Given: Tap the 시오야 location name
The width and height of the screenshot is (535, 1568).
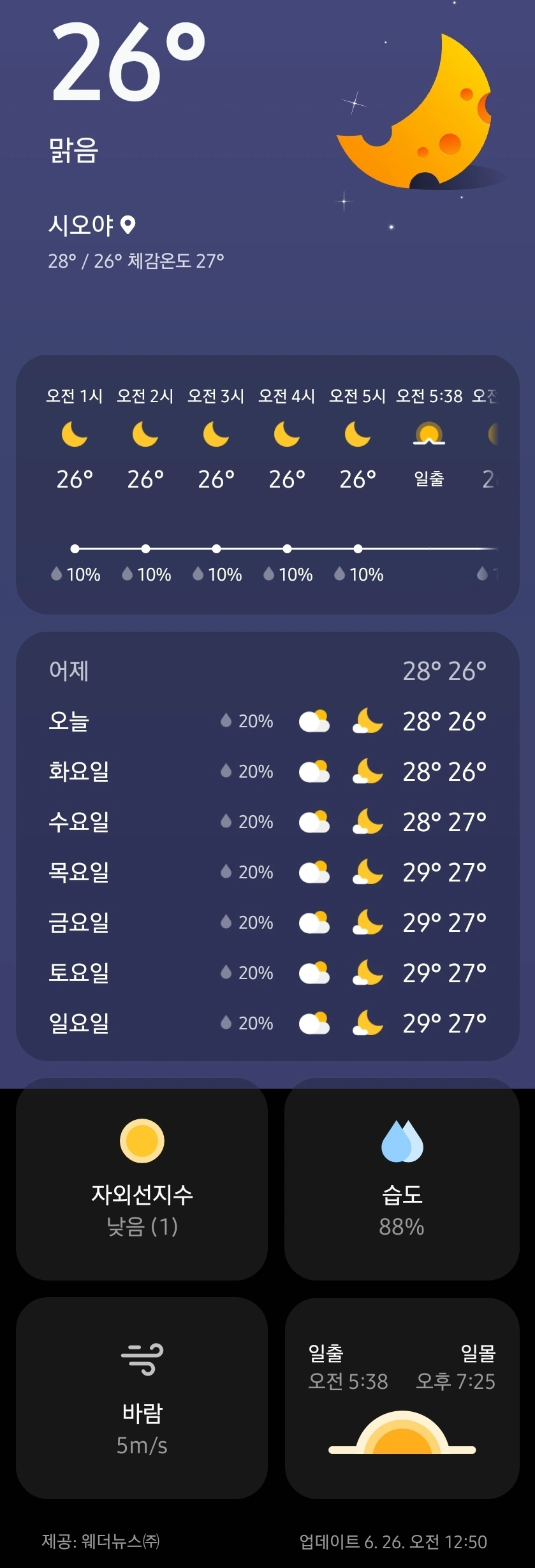Looking at the screenshot, I should pyautogui.click(x=81, y=225).
